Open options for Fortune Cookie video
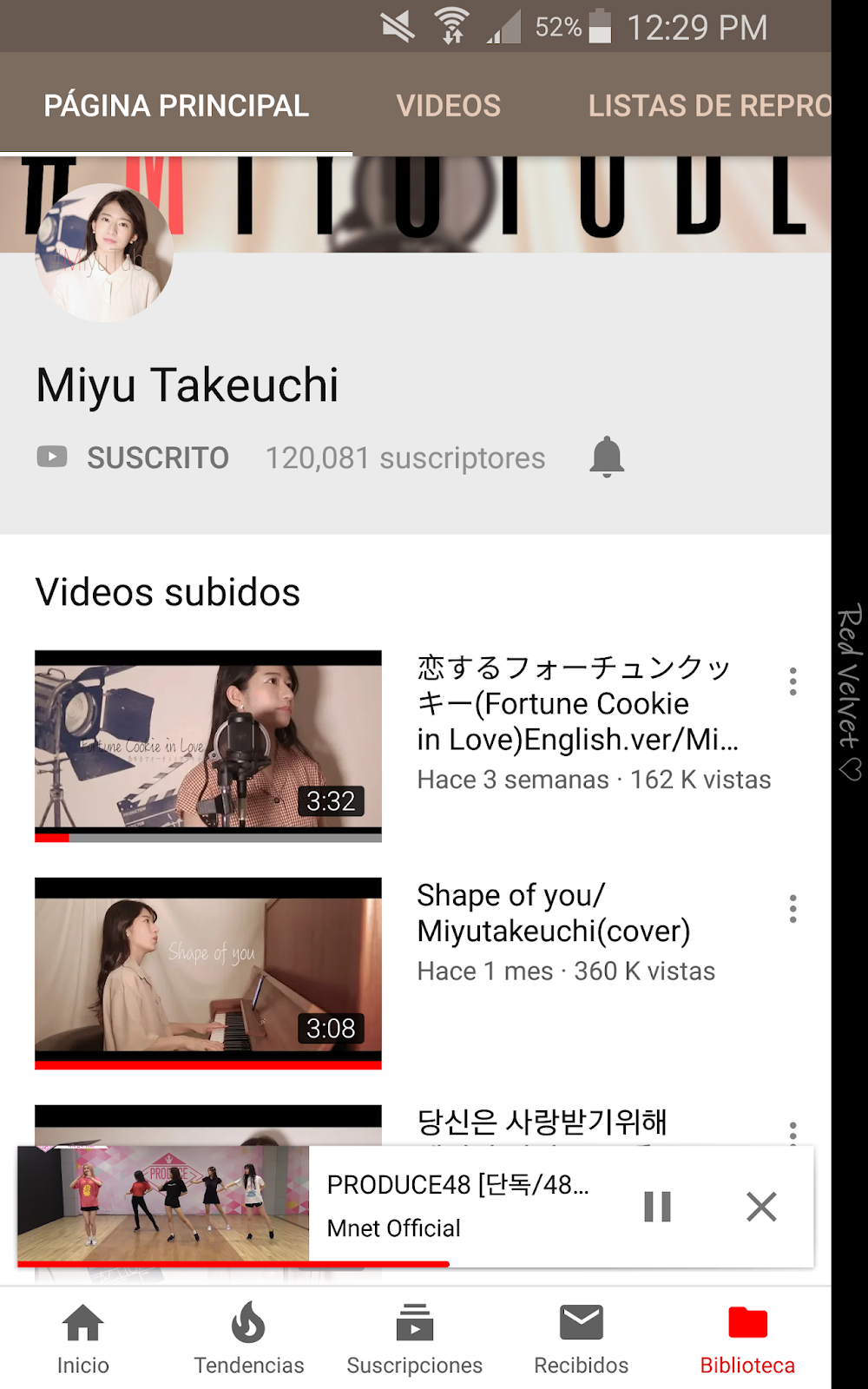This screenshot has width=868, height=1389. tap(792, 681)
